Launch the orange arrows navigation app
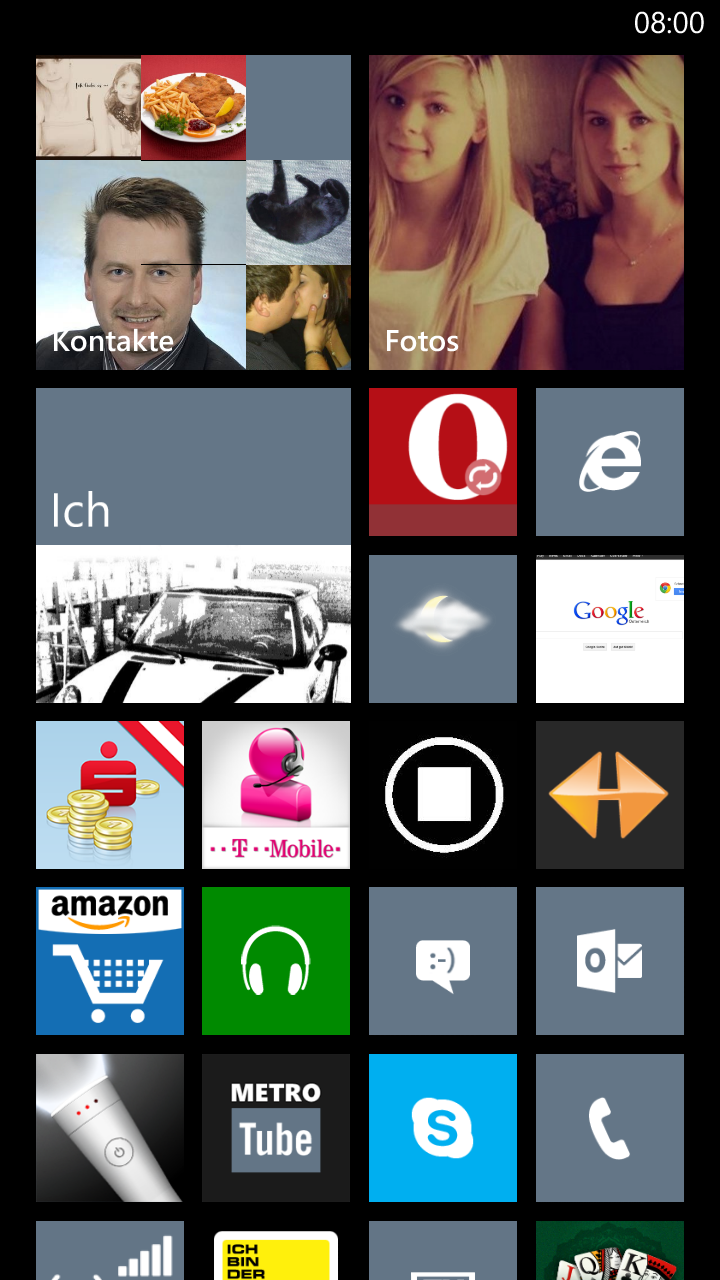 610,795
